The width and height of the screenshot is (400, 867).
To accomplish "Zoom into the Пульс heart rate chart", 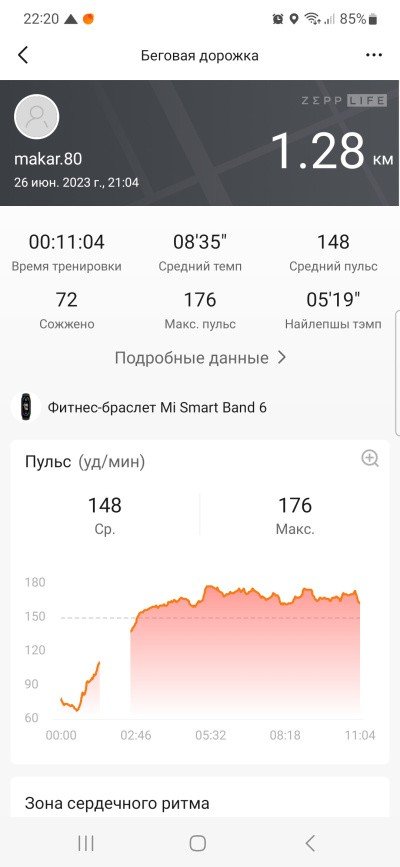I will tap(370, 458).
